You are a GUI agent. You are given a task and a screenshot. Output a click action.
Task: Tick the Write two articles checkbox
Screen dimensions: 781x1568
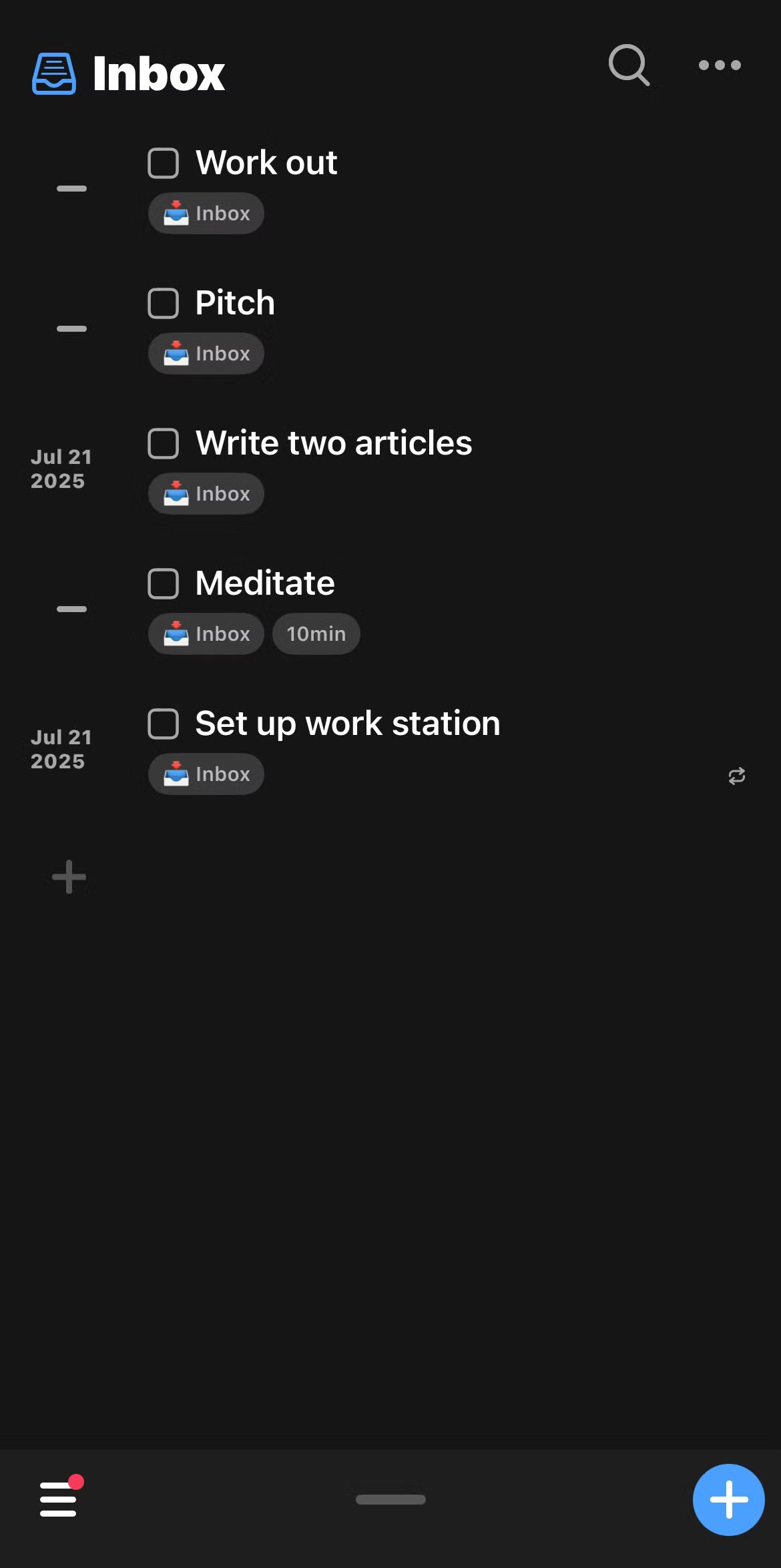[x=164, y=444]
